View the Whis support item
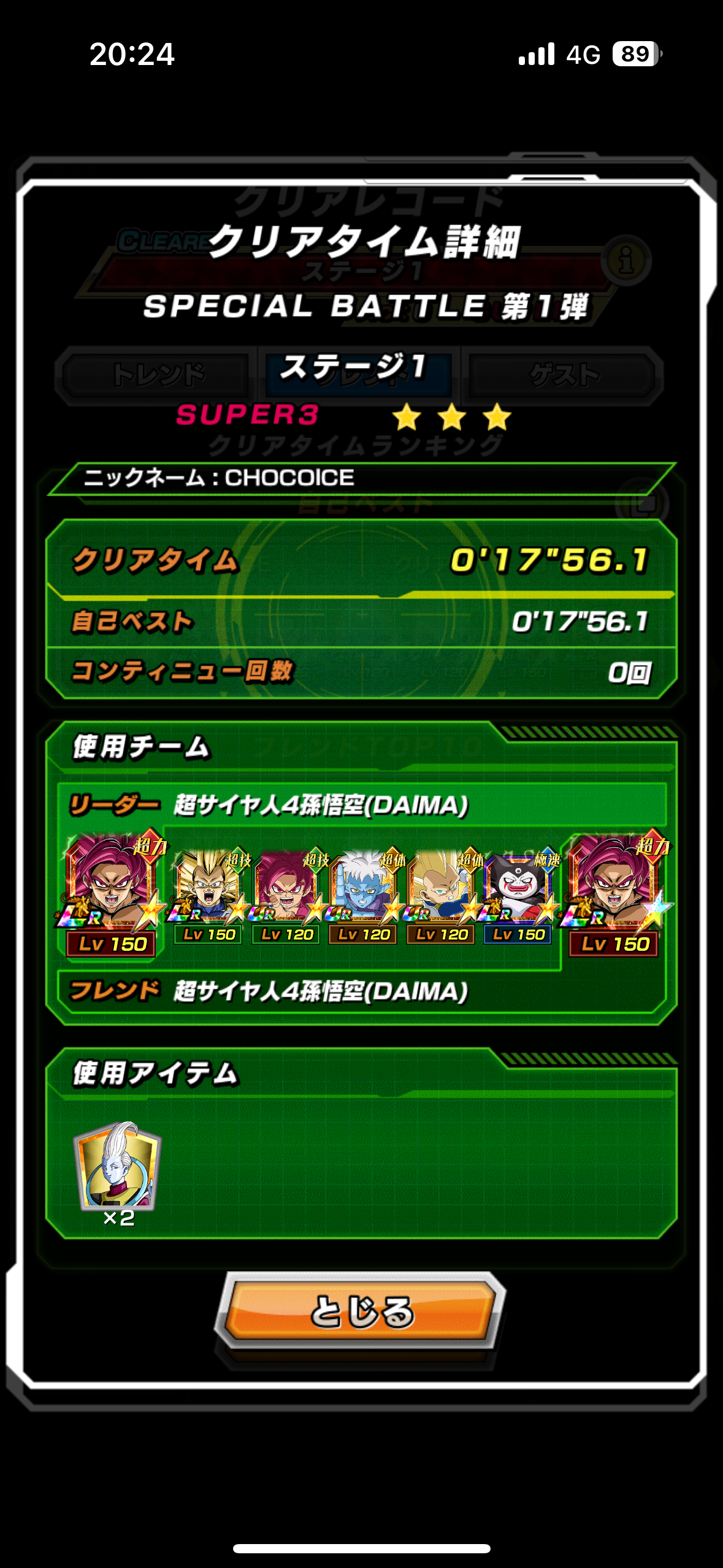The image size is (723, 1568). [x=118, y=1166]
